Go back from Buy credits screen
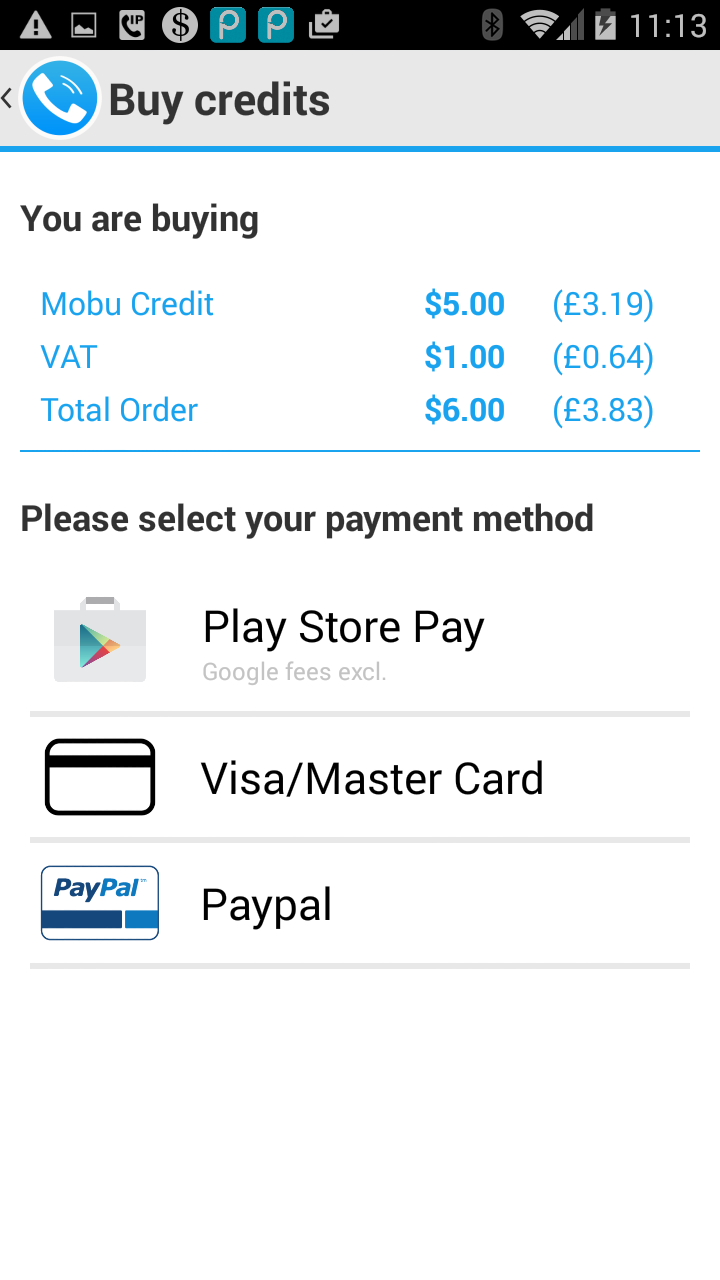This screenshot has height=1280, width=720. click(x=50, y=99)
